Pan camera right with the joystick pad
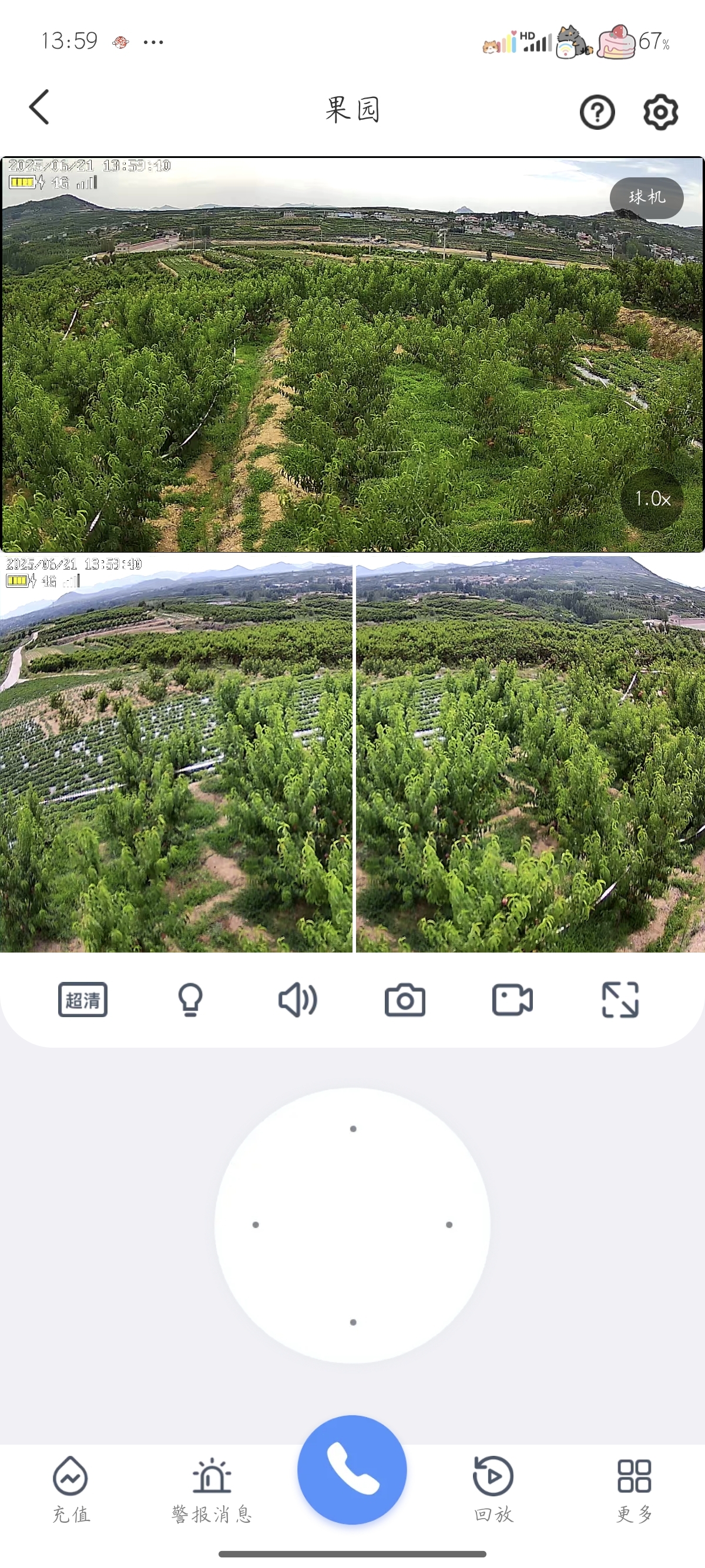This screenshot has width=705, height=1568. pos(449,1224)
